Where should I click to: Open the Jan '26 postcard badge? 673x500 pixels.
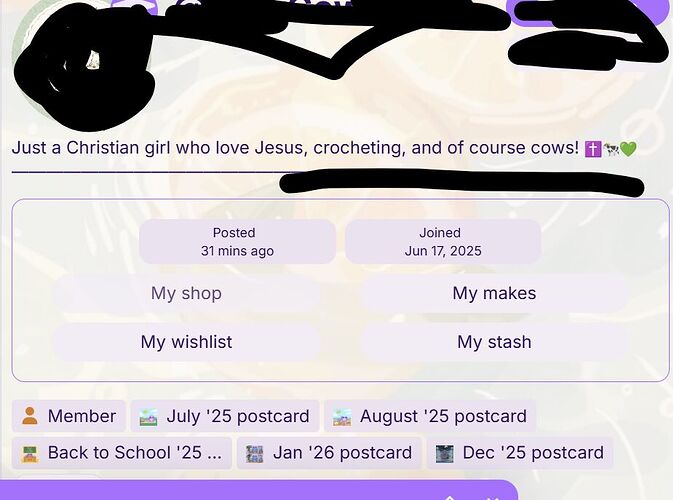click(329, 453)
